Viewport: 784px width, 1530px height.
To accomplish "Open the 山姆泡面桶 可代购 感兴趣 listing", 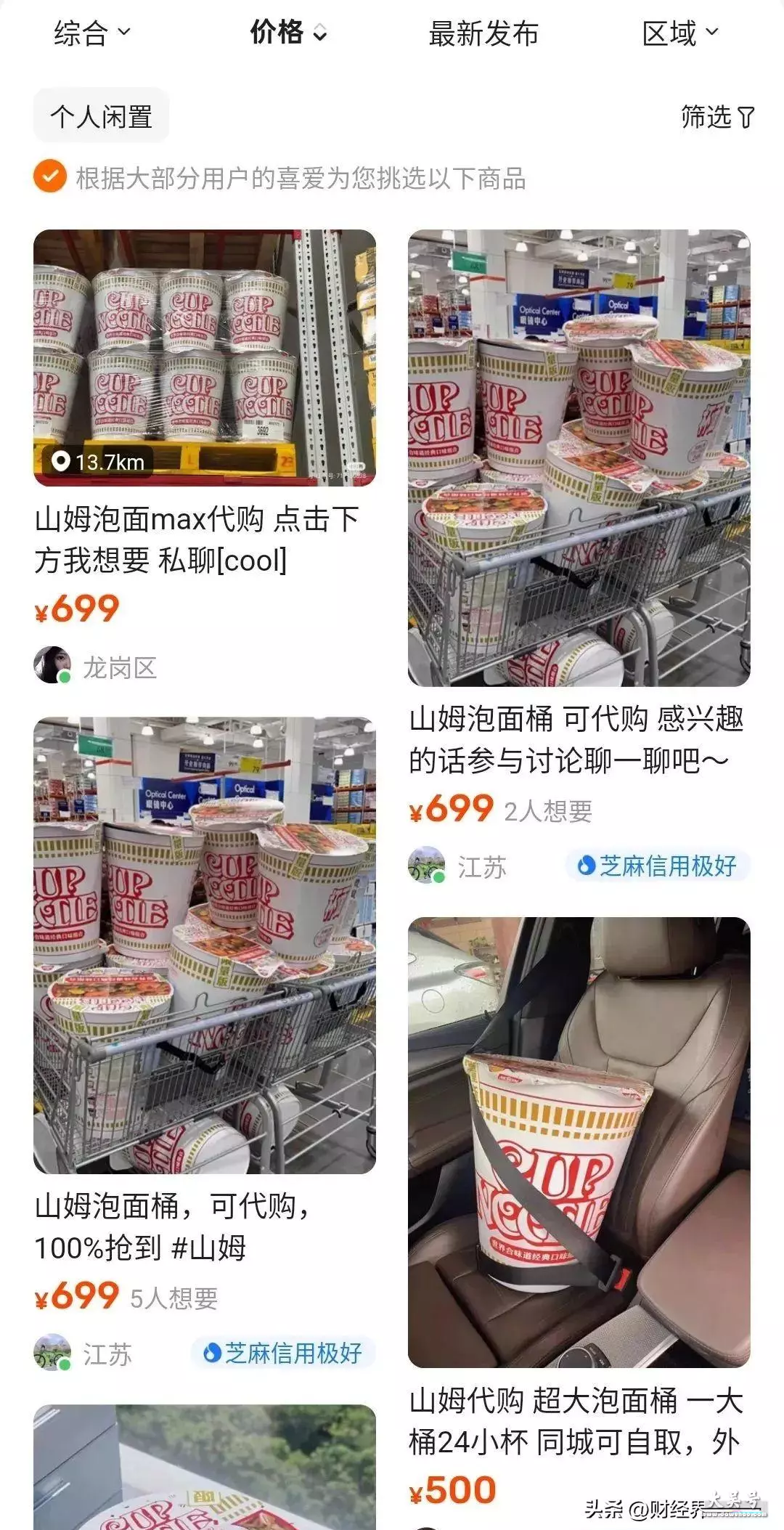I will pos(579,558).
